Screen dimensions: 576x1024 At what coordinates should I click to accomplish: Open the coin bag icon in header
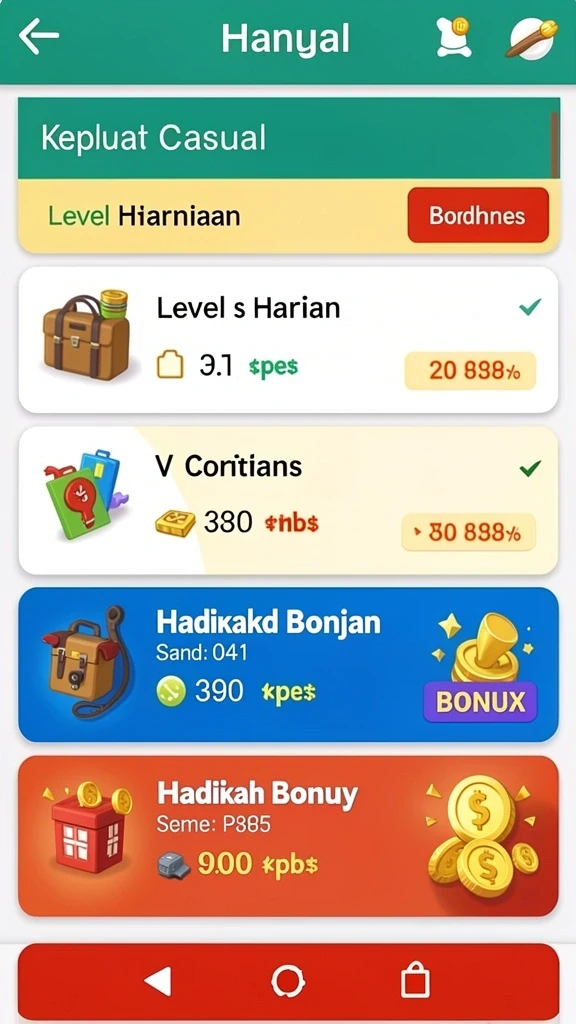click(x=455, y=37)
